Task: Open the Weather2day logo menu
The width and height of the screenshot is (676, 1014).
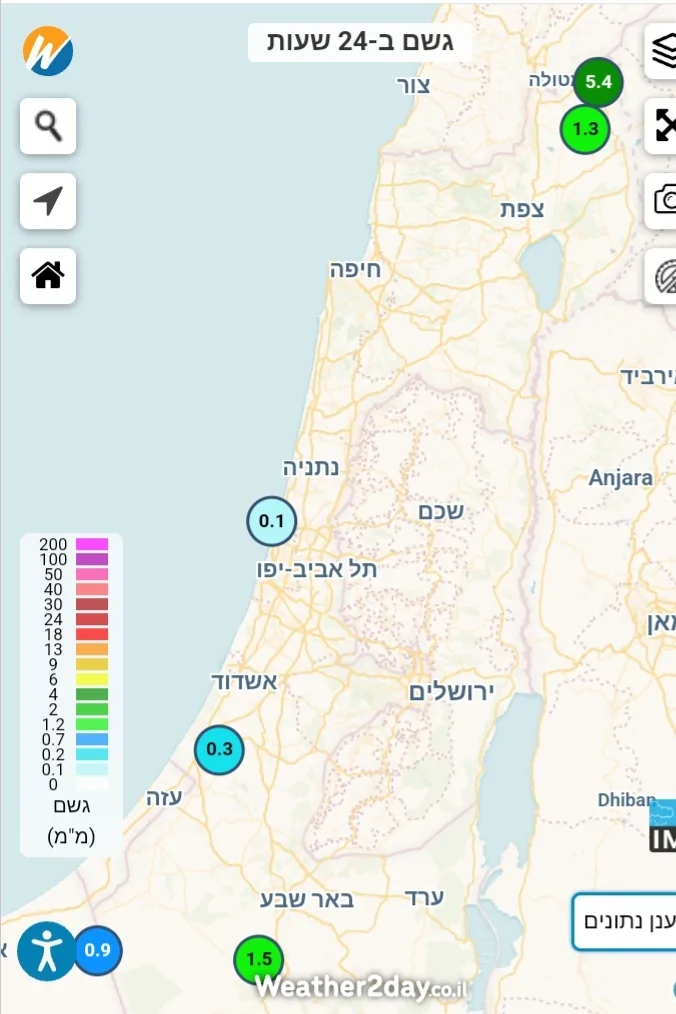Action: click(48, 50)
